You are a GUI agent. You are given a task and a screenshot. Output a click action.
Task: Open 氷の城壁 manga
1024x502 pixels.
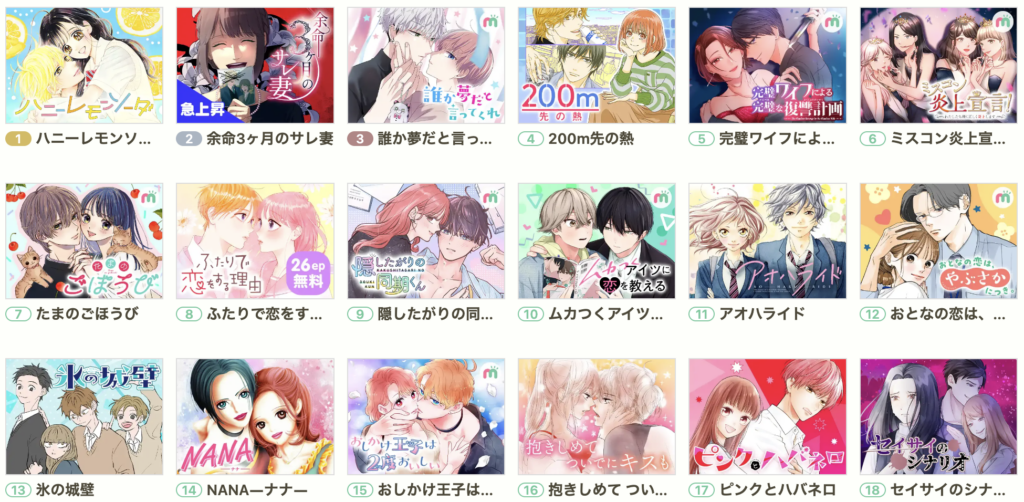point(84,416)
